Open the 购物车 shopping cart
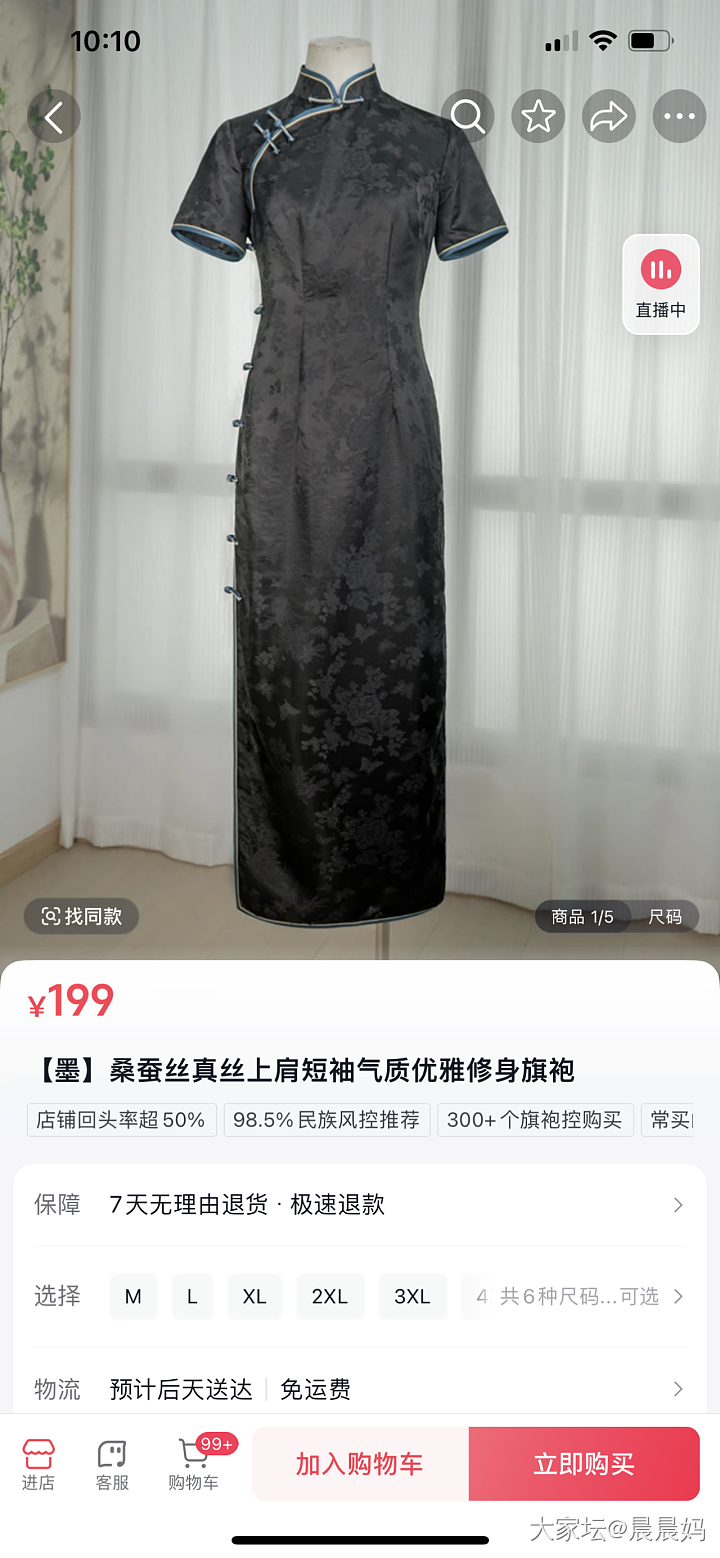The width and height of the screenshot is (720, 1558). 193,1464
